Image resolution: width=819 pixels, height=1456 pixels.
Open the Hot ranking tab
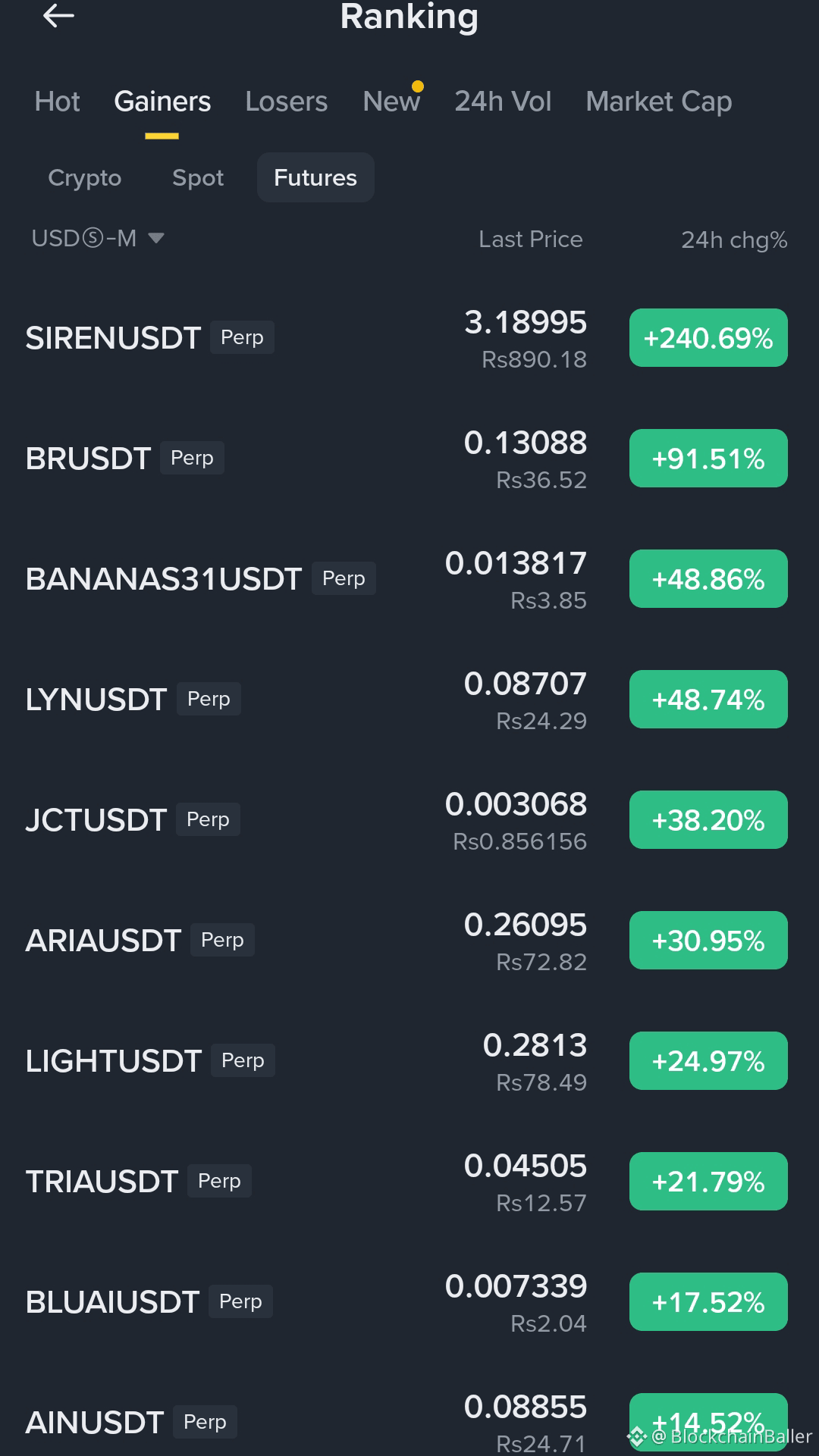pos(57,101)
